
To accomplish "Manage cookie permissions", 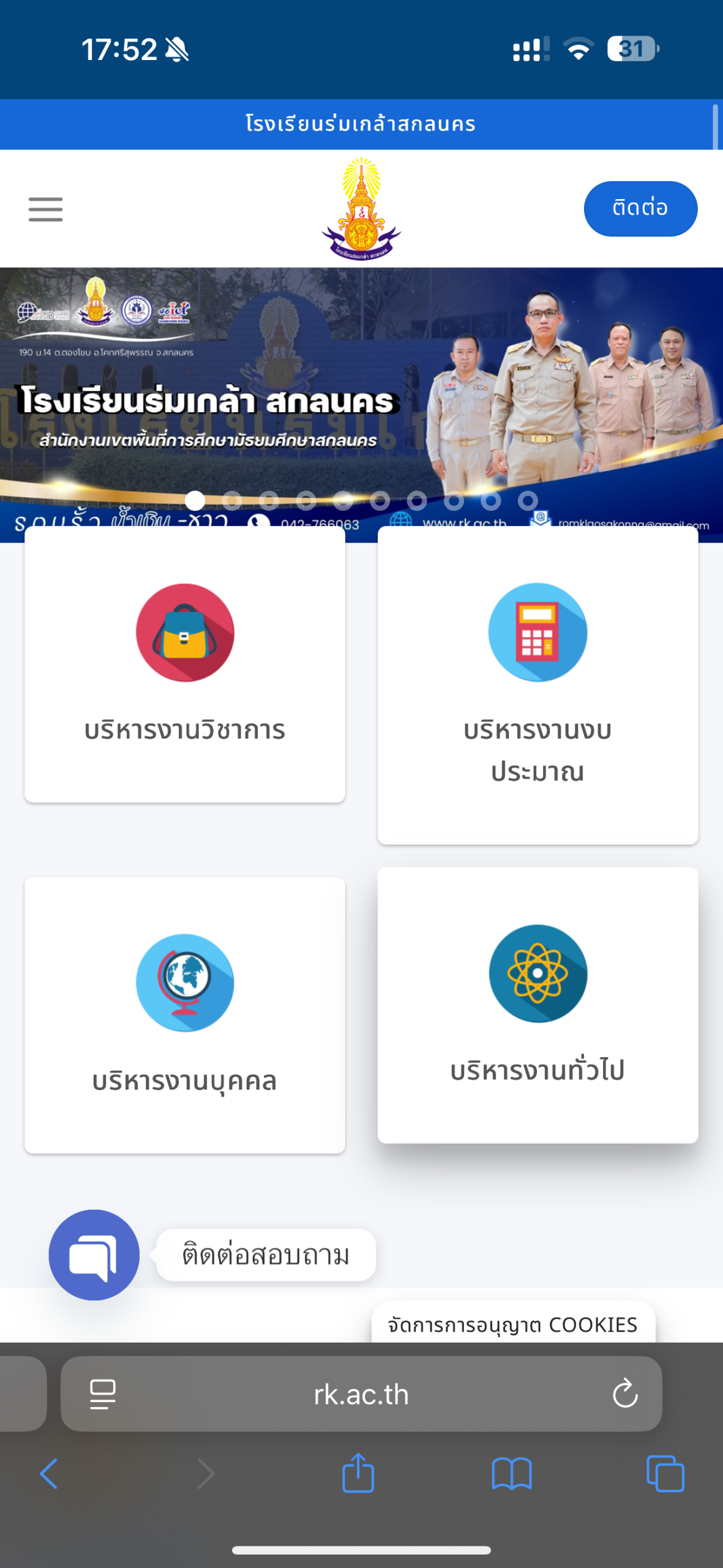I will click(x=513, y=1325).
